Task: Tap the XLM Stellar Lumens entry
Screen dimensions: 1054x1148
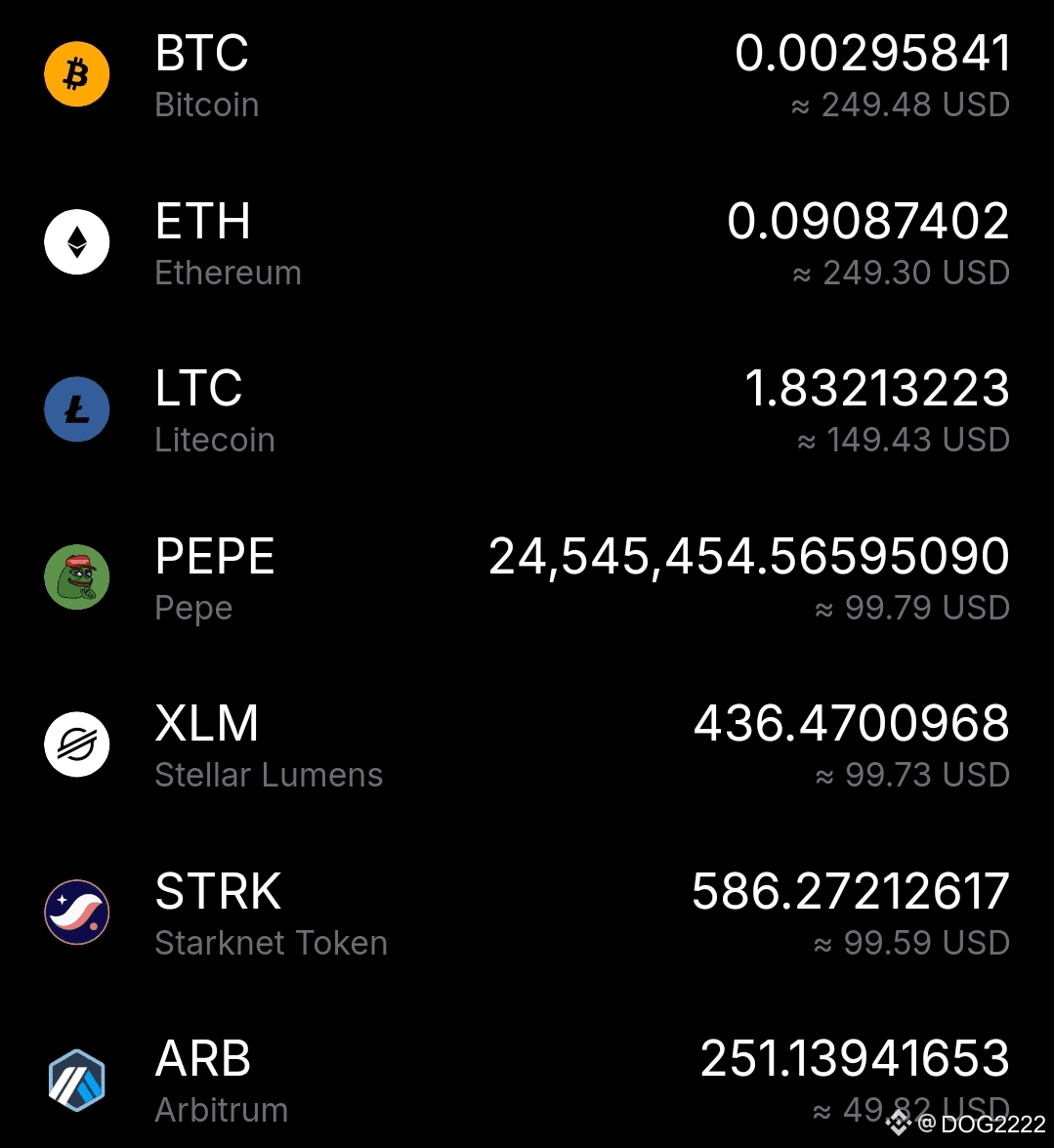Action: tap(527, 745)
